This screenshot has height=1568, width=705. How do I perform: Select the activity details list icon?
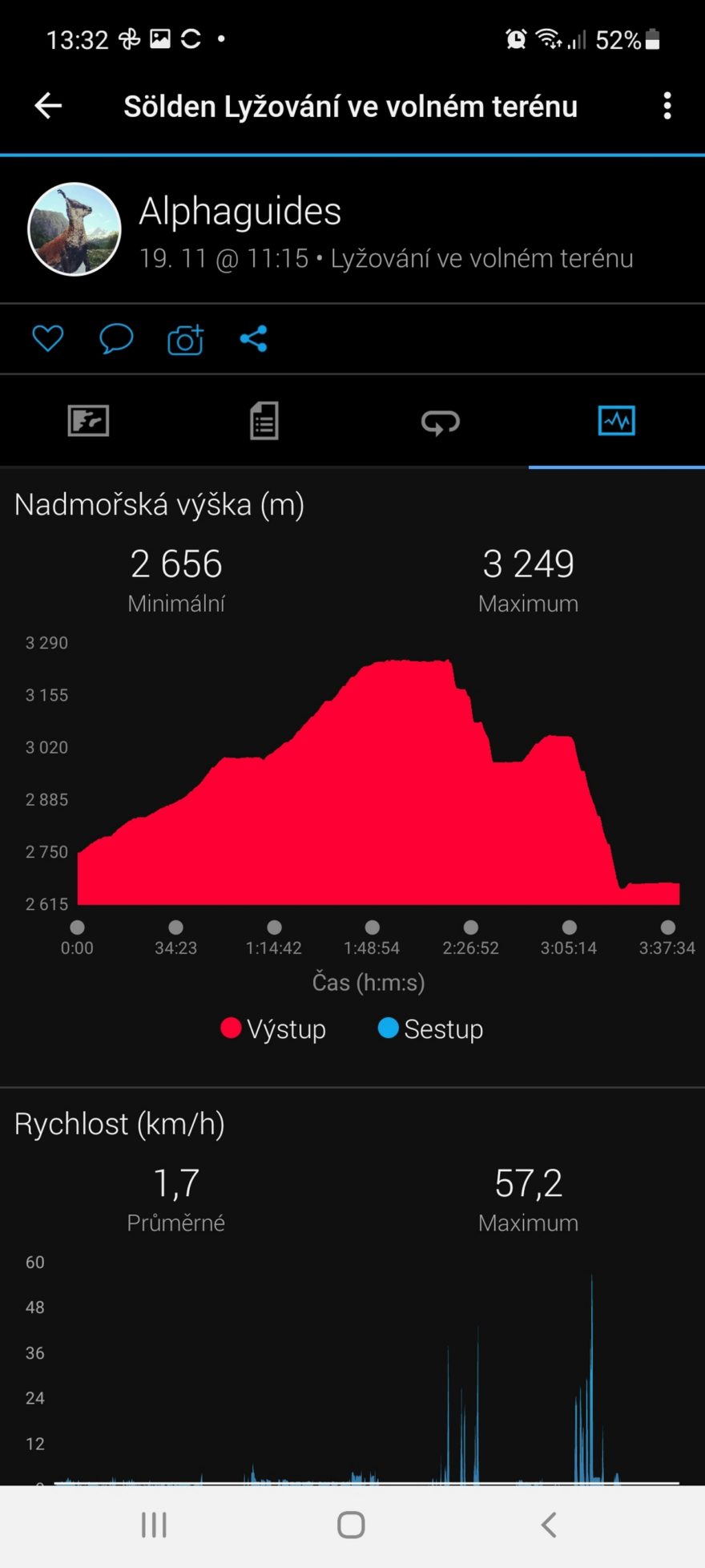pos(264,421)
